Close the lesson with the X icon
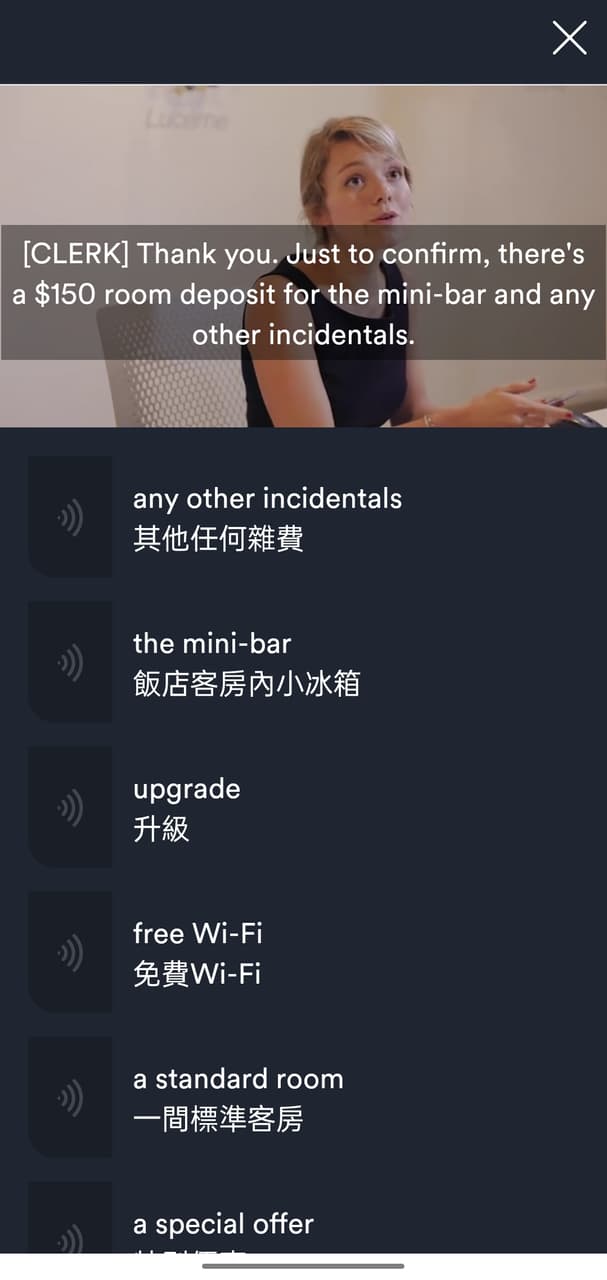This screenshot has height=1280, width=607. pos(569,38)
